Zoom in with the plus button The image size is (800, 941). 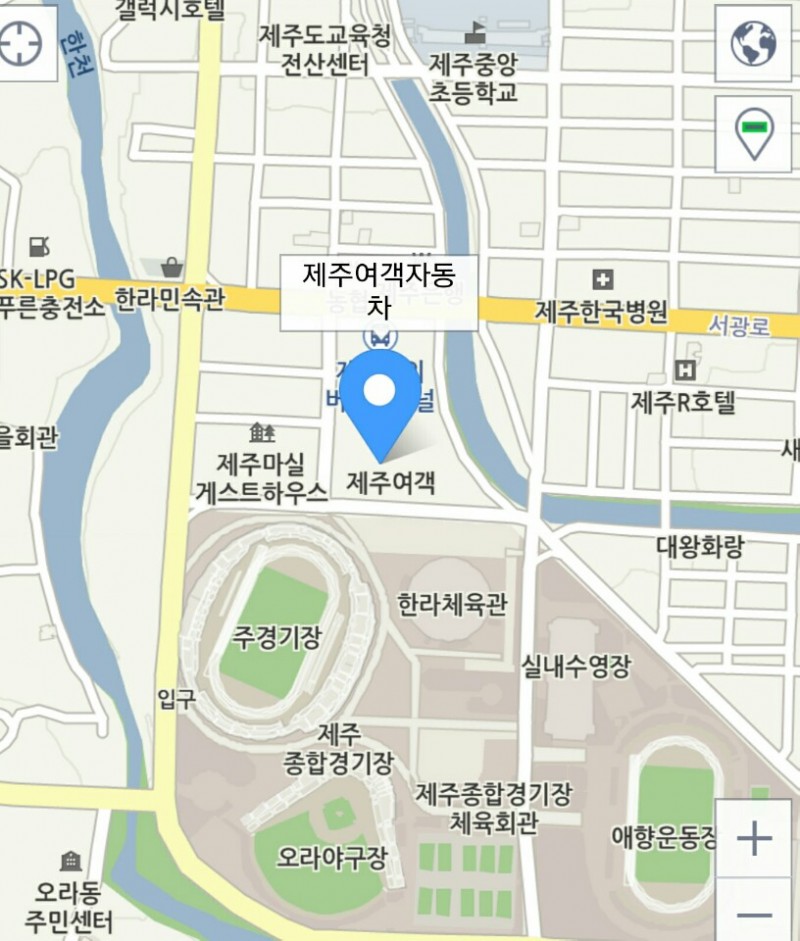pyautogui.click(x=753, y=838)
